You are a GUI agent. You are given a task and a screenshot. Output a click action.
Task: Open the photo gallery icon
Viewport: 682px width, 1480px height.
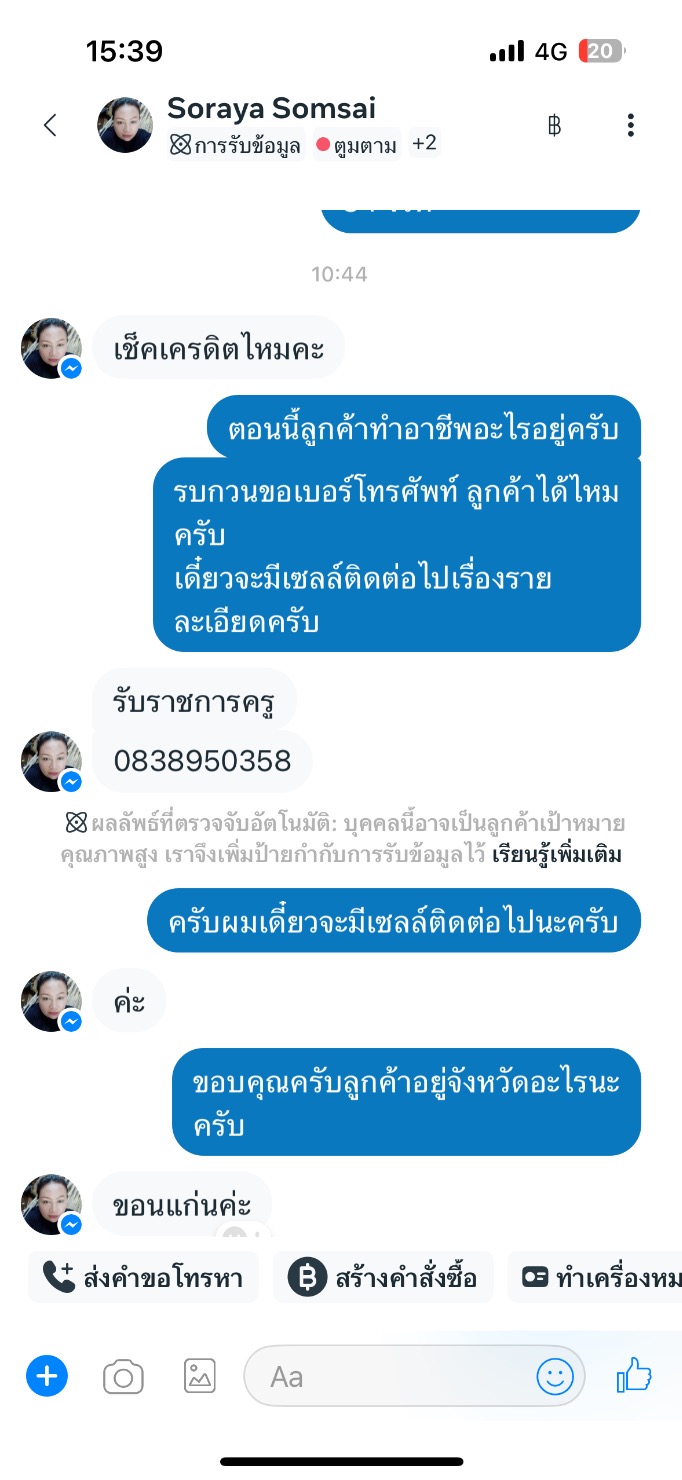[200, 1377]
